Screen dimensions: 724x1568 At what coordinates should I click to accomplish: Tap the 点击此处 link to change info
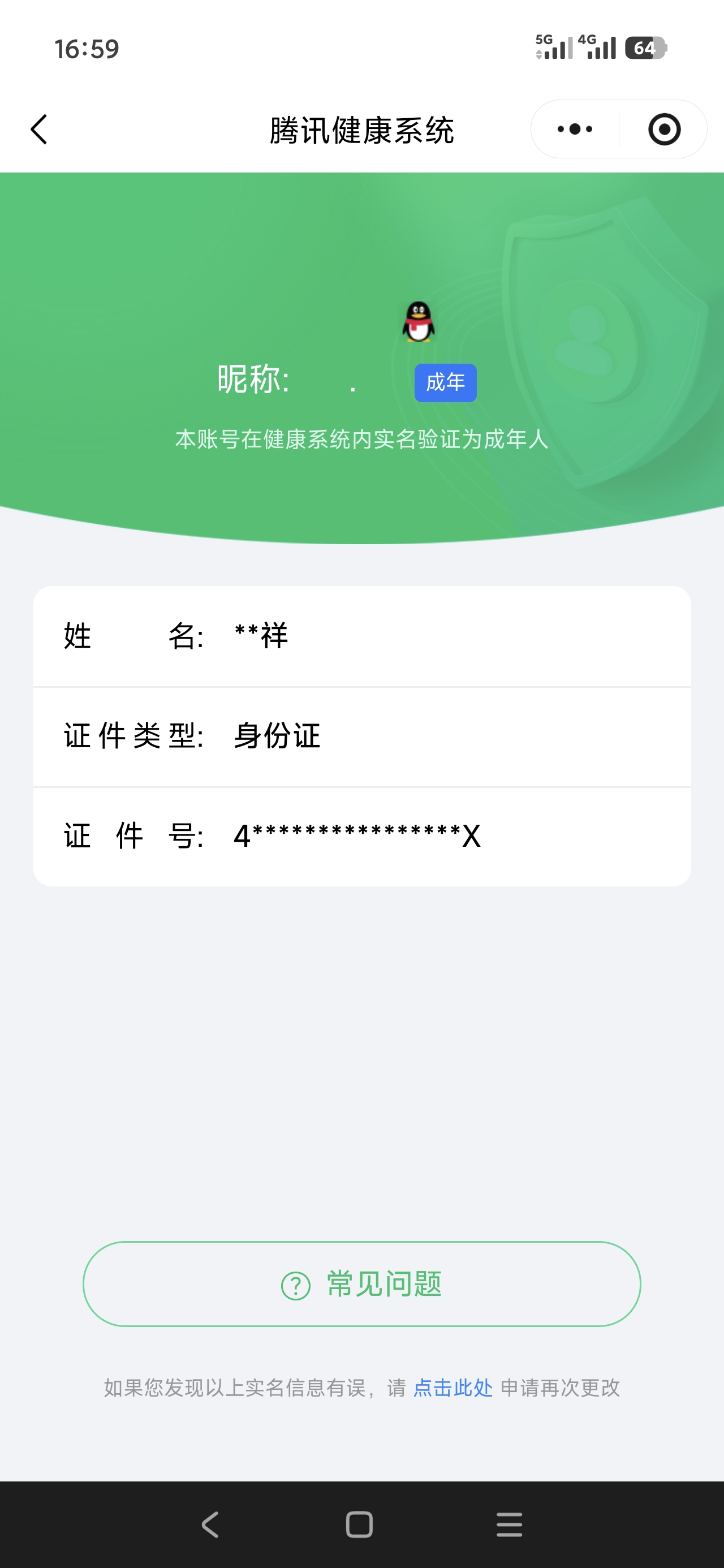[453, 1388]
